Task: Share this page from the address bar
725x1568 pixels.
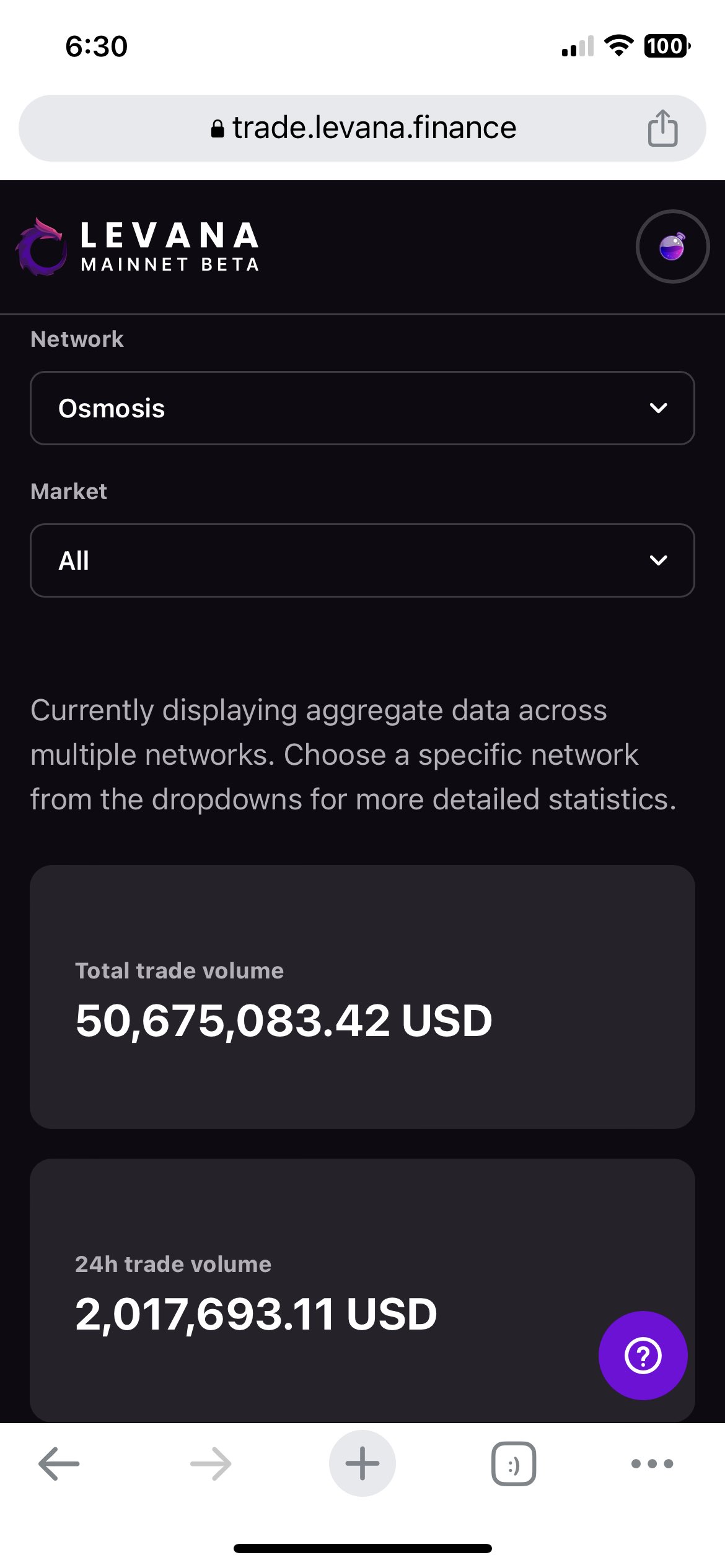Action: tap(662, 128)
